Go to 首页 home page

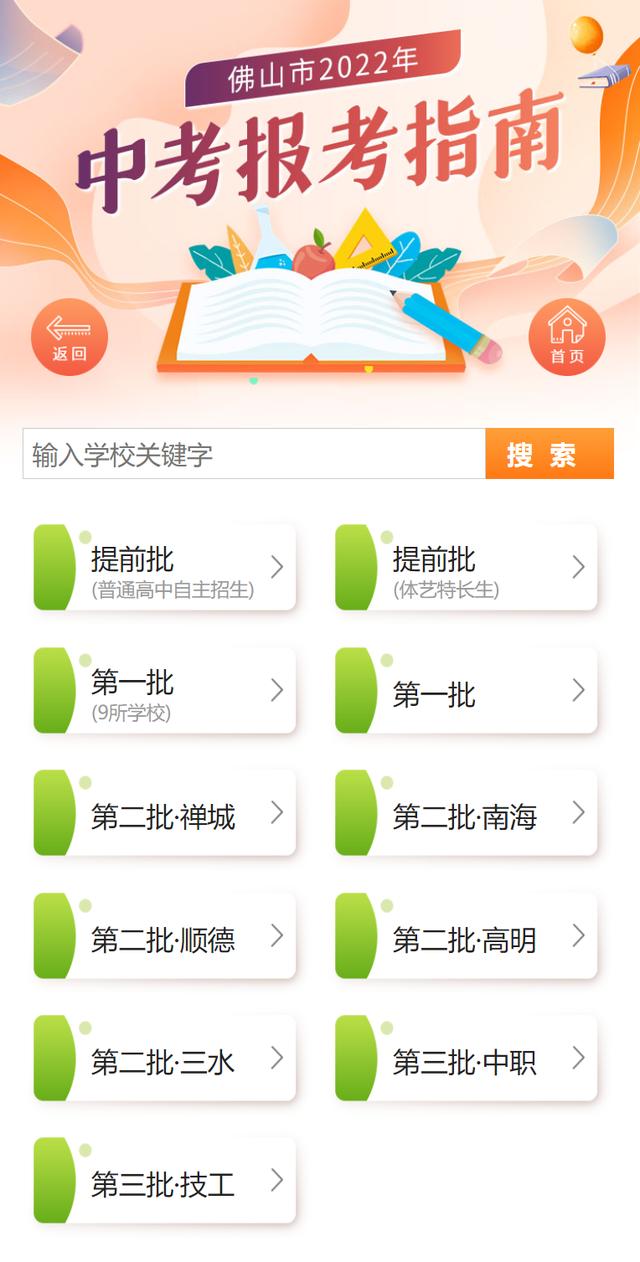[567, 337]
